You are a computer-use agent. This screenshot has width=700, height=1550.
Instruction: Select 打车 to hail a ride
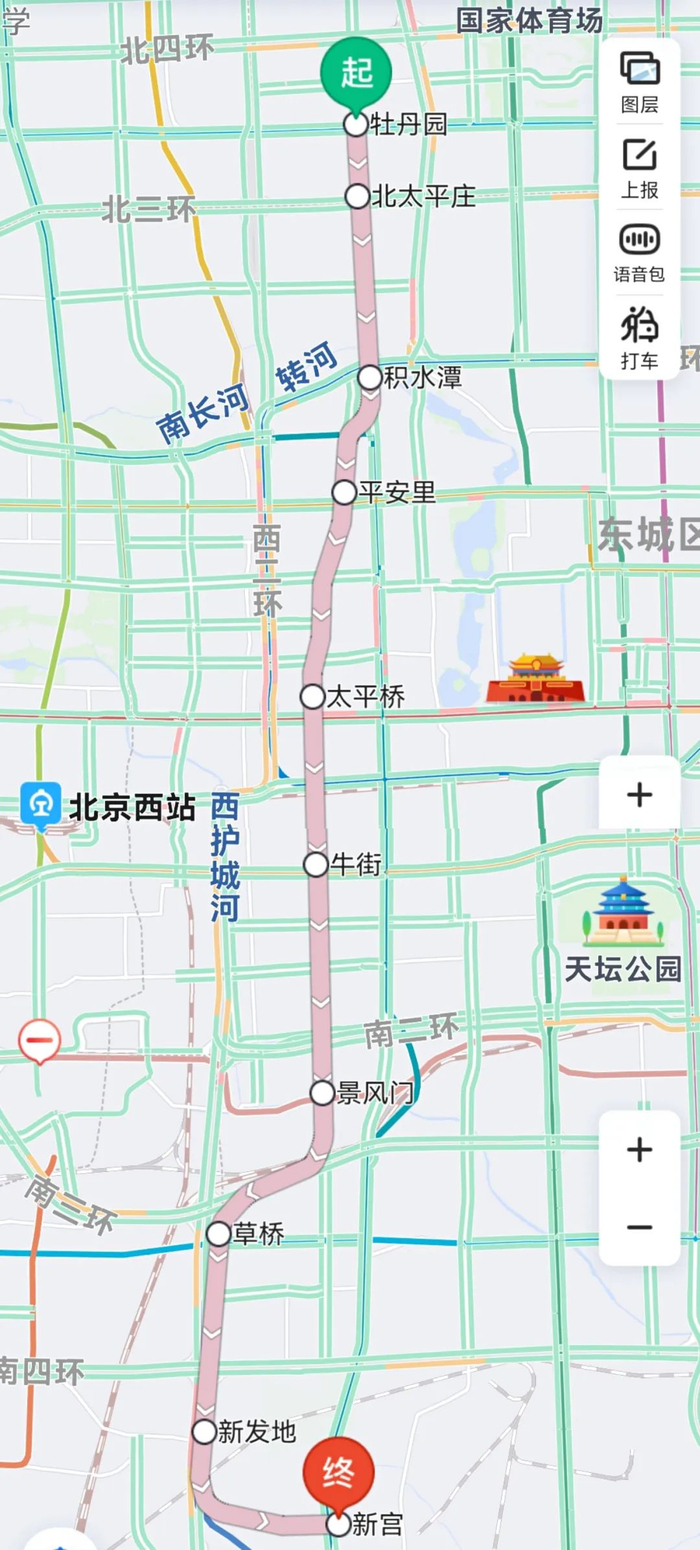(640, 339)
